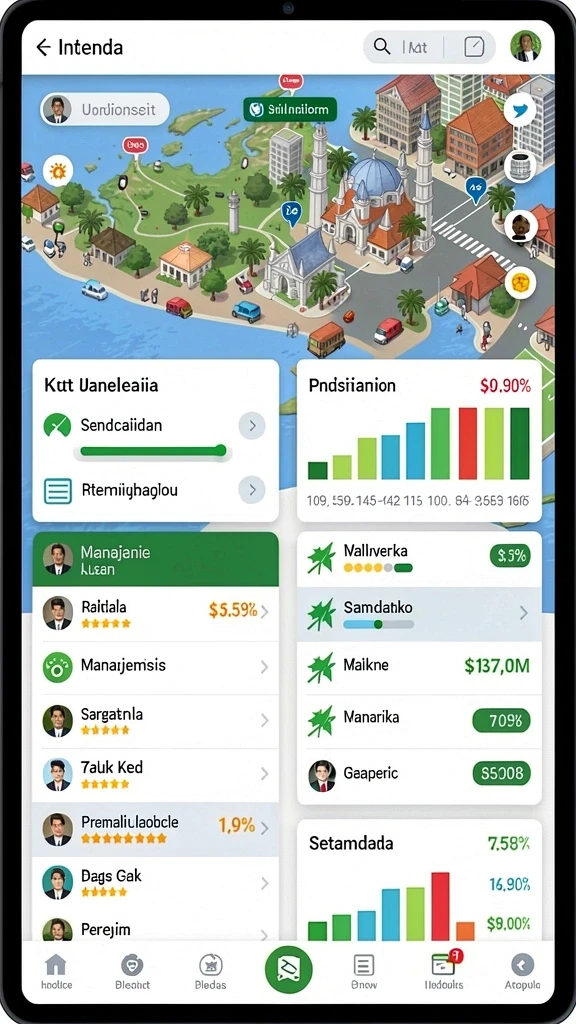Tap the blue bird icon beside the map
Image resolution: width=576 pixels, height=1024 pixels.
coord(520,110)
